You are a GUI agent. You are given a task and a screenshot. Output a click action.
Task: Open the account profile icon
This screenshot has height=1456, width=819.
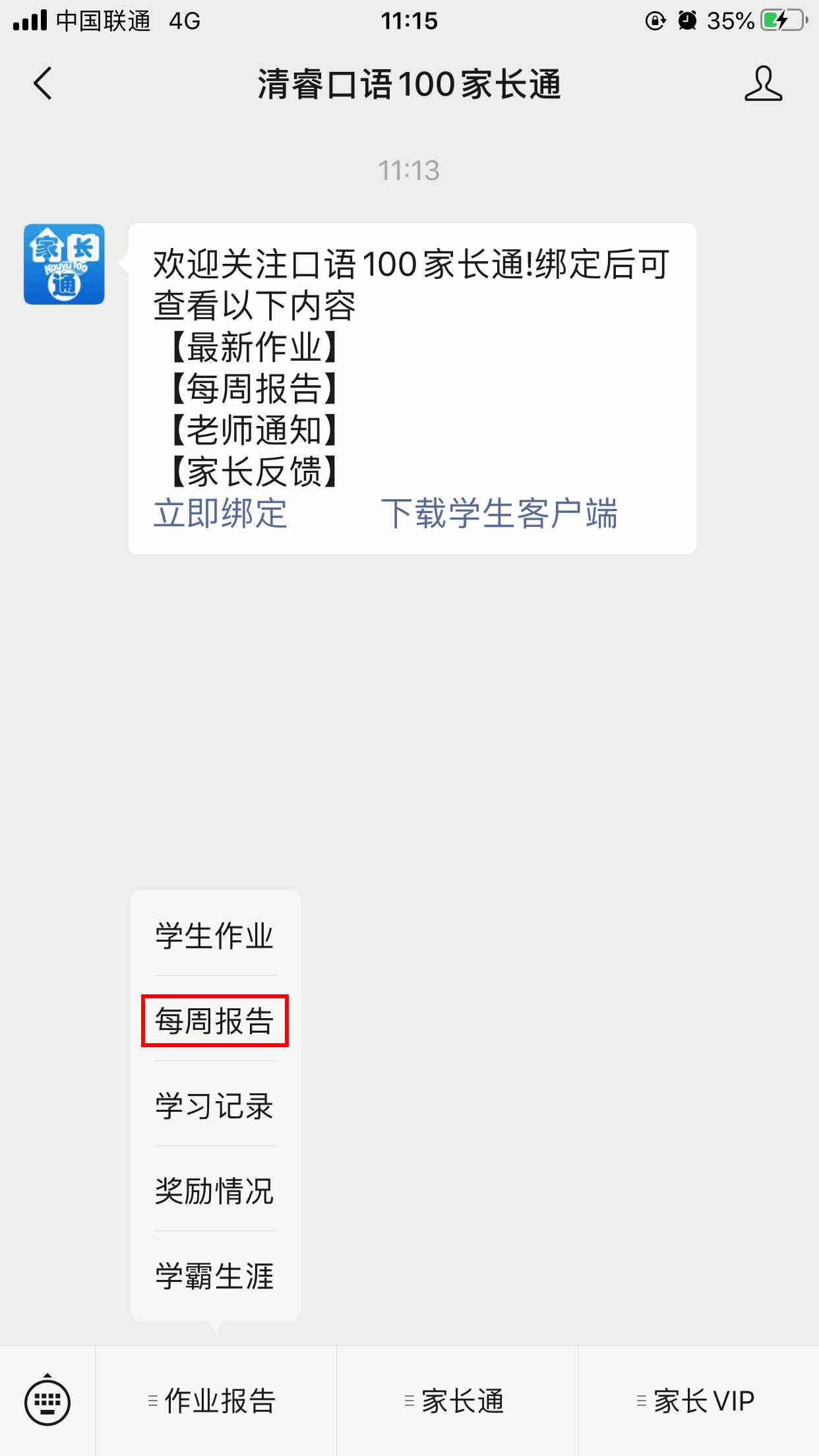[x=763, y=84]
